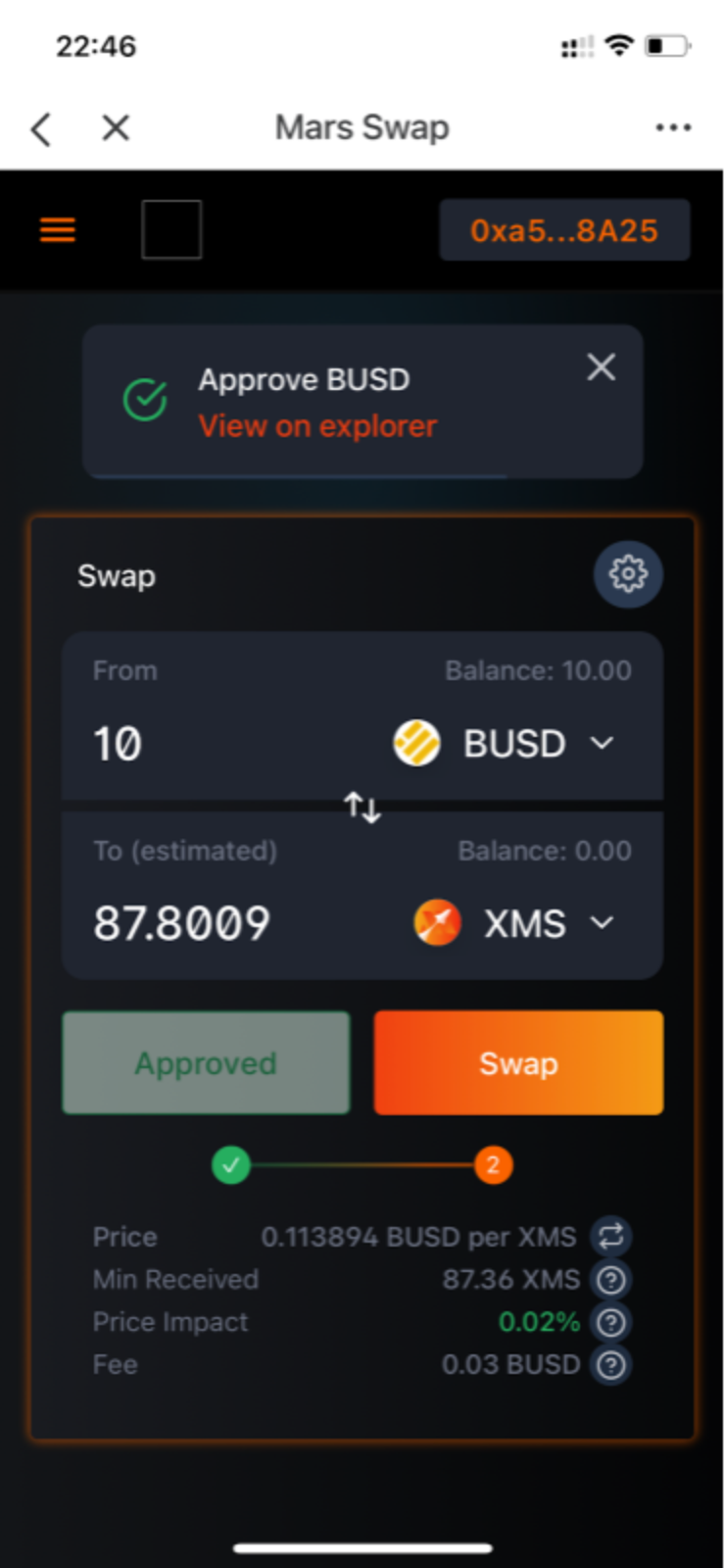The height and width of the screenshot is (1568, 724).
Task: Tap the orange Swap button
Action: [x=518, y=1063]
